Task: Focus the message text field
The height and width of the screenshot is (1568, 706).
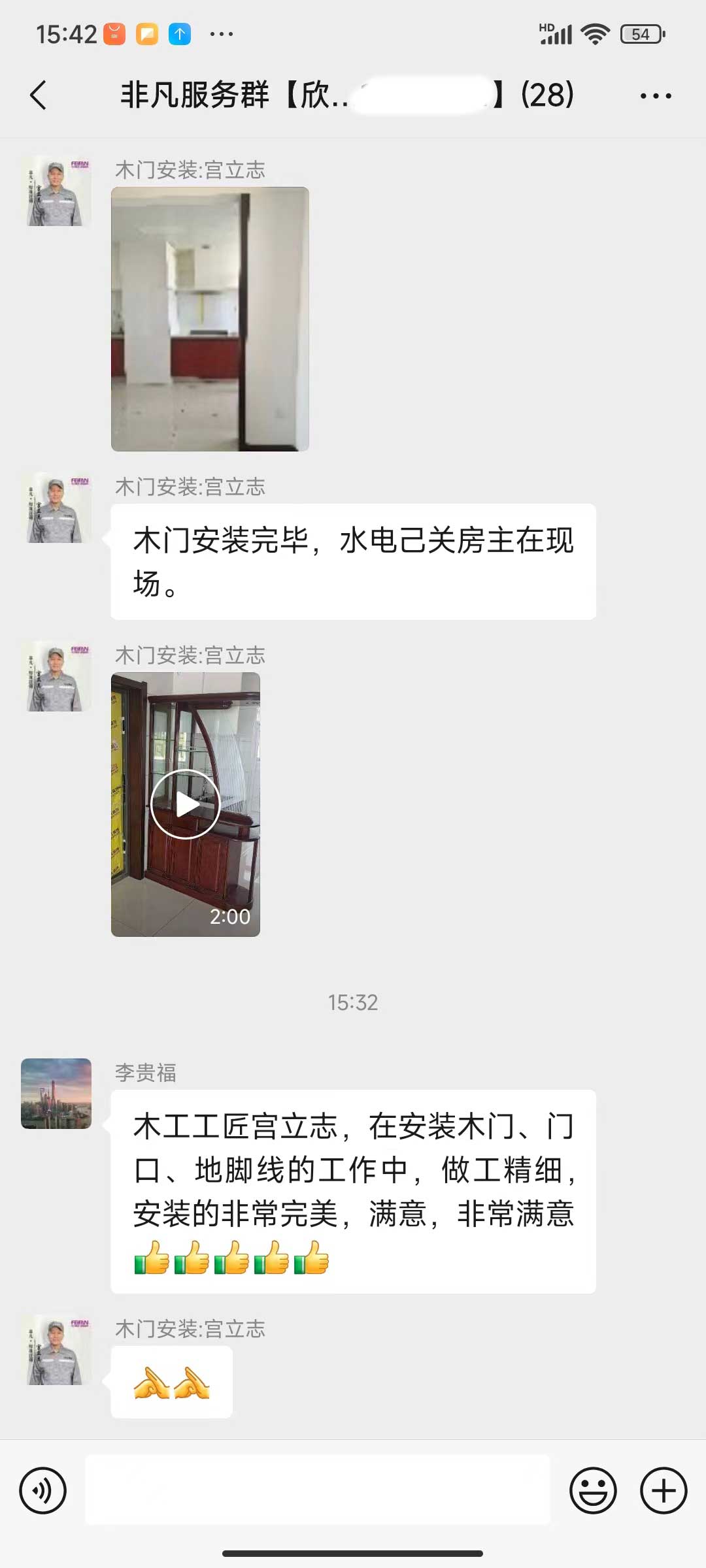Action: tap(318, 1490)
